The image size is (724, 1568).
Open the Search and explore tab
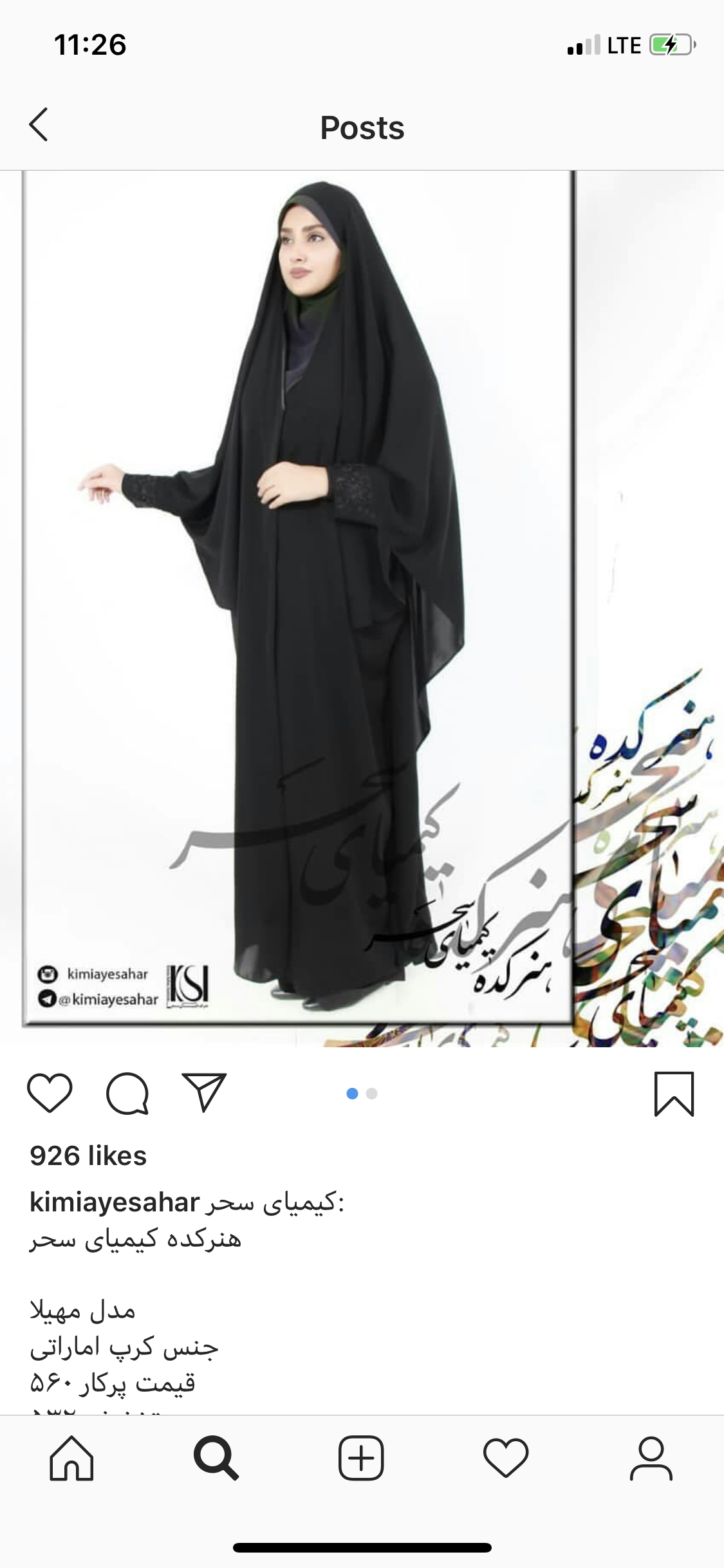click(216, 1459)
